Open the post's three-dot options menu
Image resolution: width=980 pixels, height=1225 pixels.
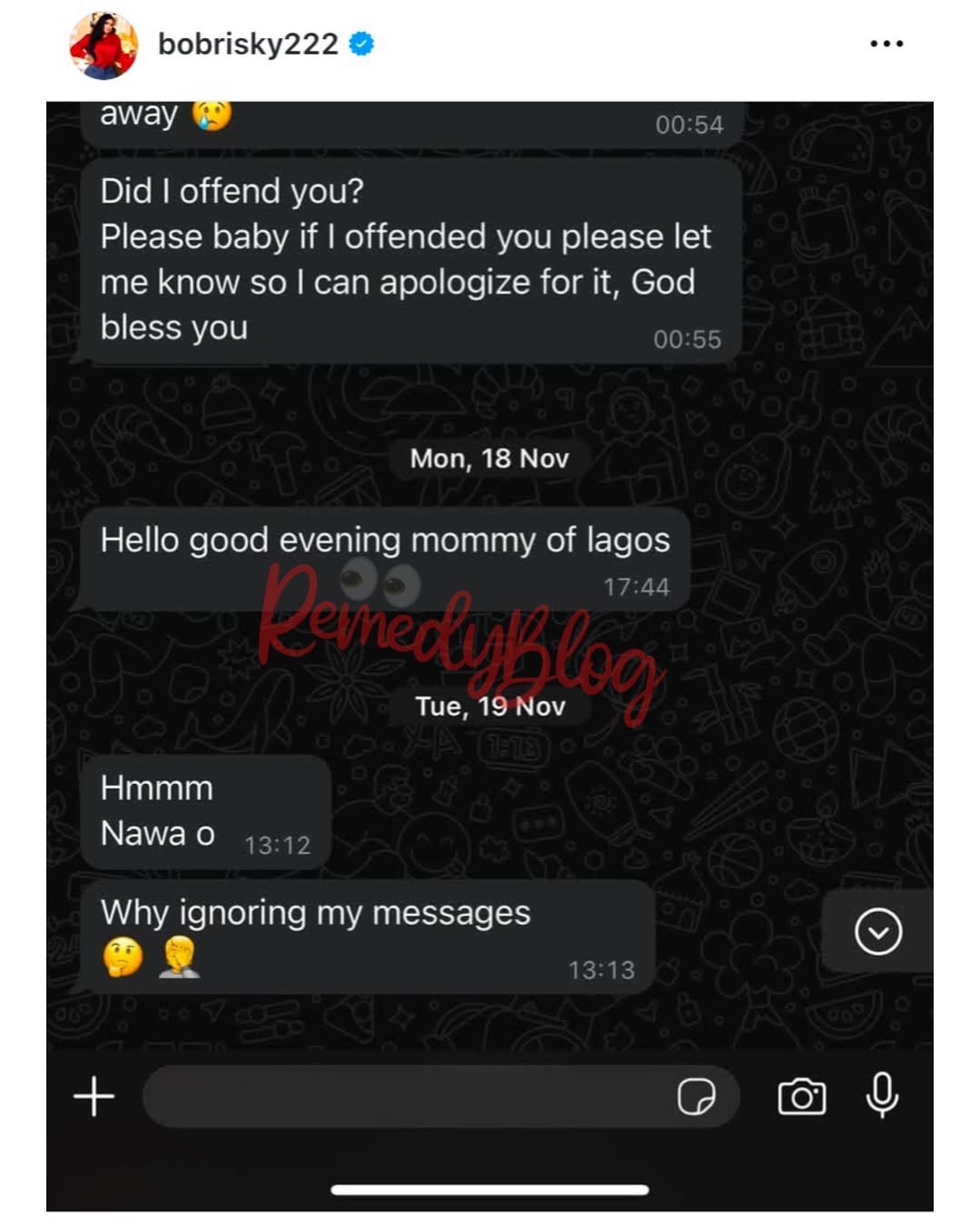coord(886,44)
